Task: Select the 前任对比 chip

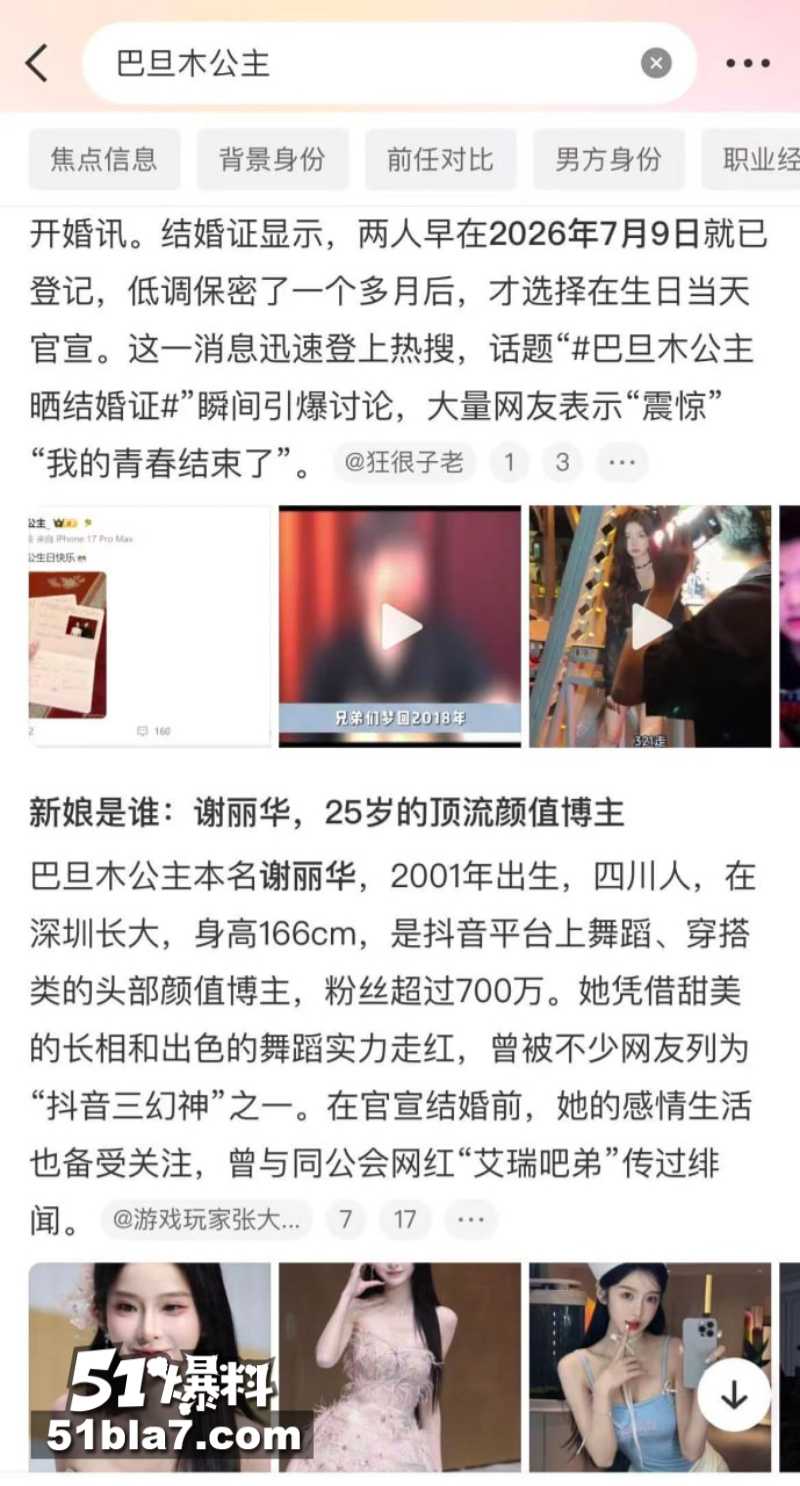Action: (440, 159)
